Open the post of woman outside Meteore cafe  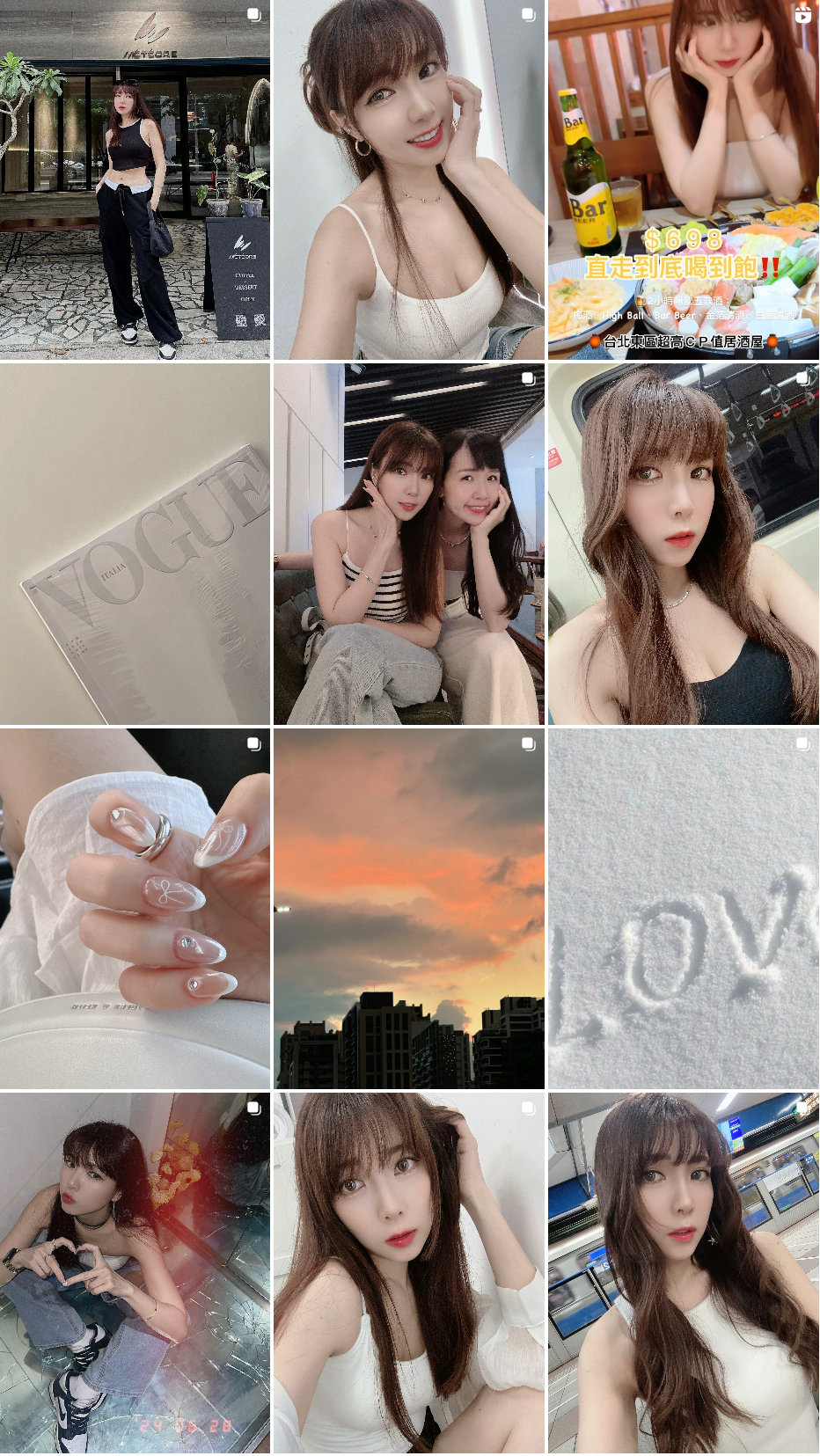point(135,179)
